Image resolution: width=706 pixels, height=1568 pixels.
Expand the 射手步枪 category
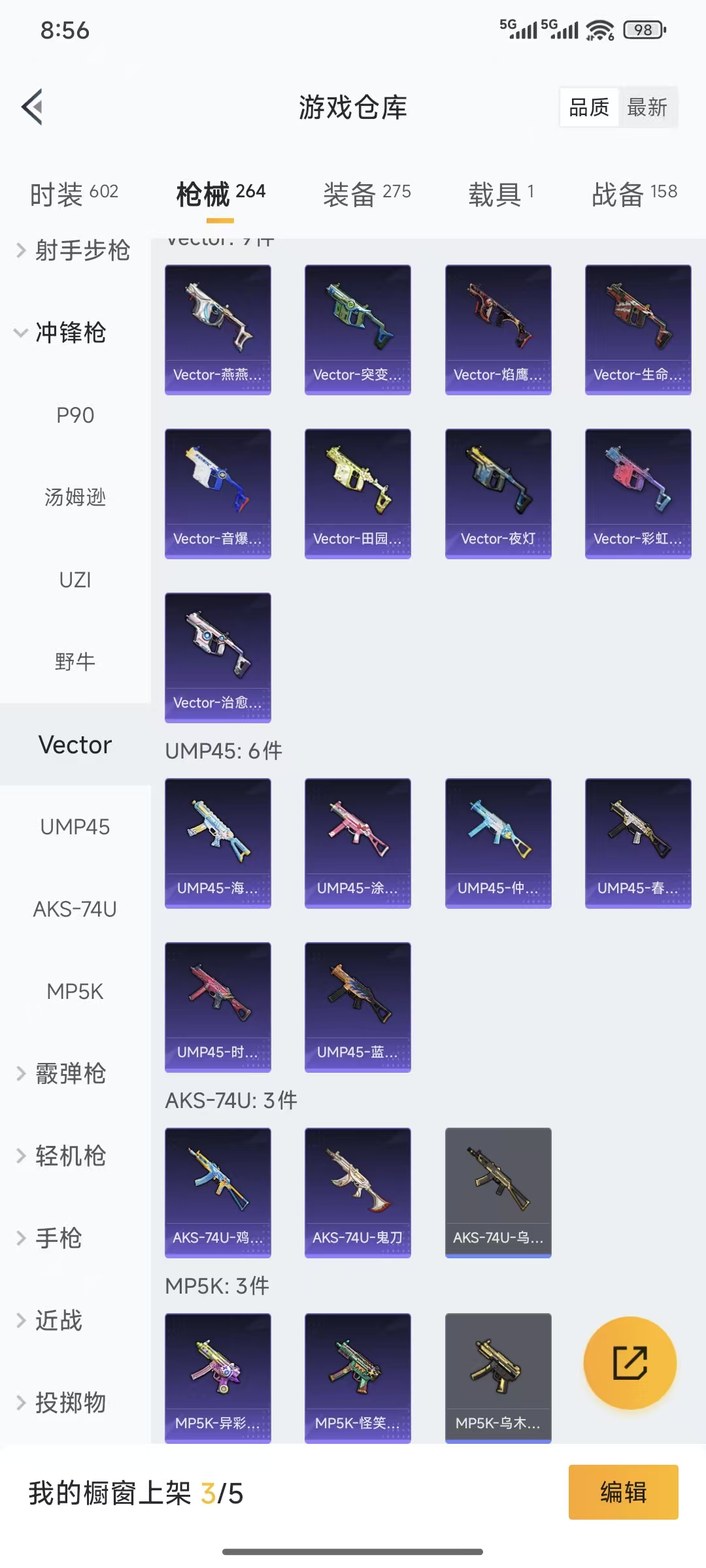click(73, 250)
